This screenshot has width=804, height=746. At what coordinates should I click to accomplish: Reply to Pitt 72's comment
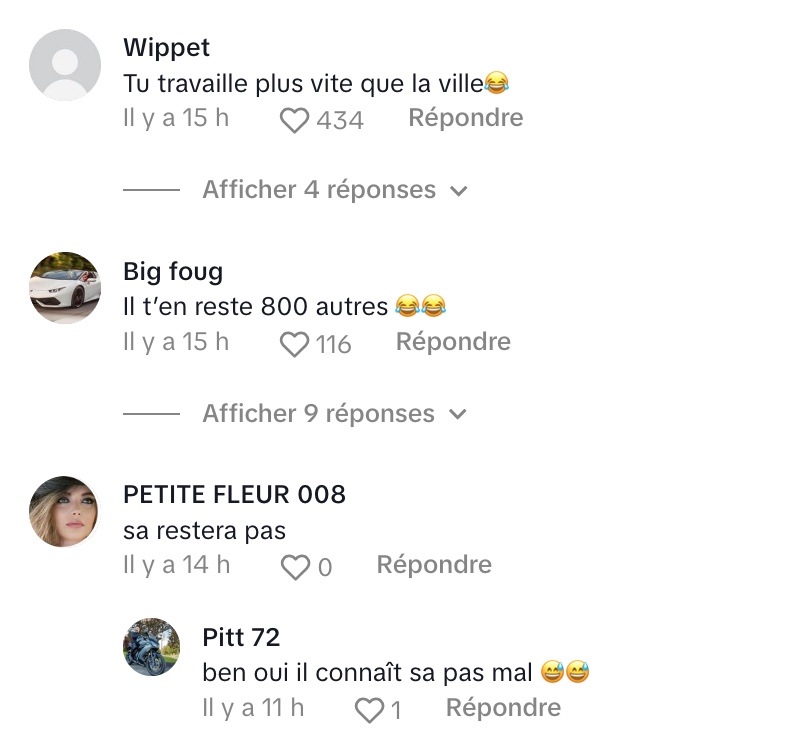(503, 708)
